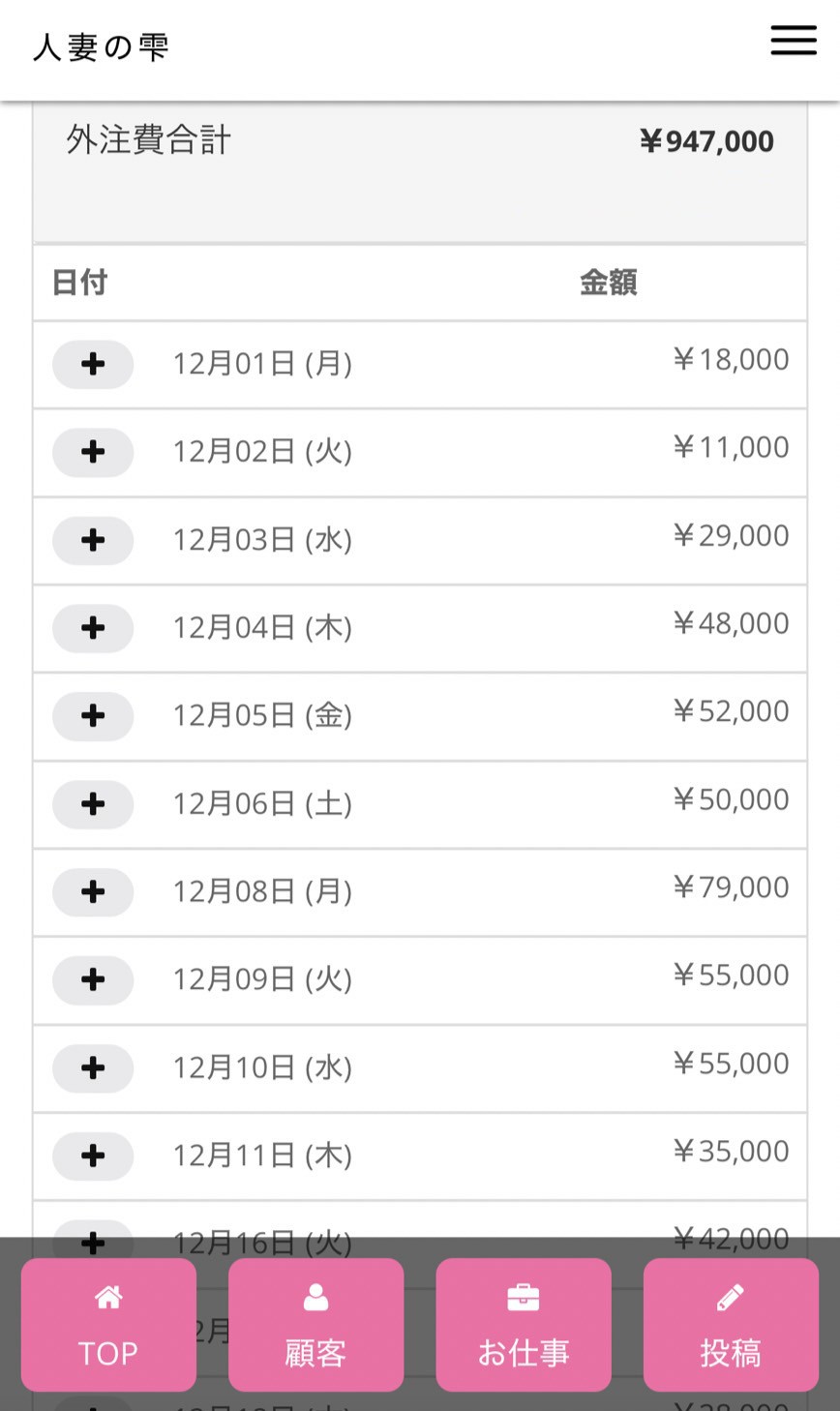Open the お仕事 section
840x1411 pixels.
[x=524, y=1324]
